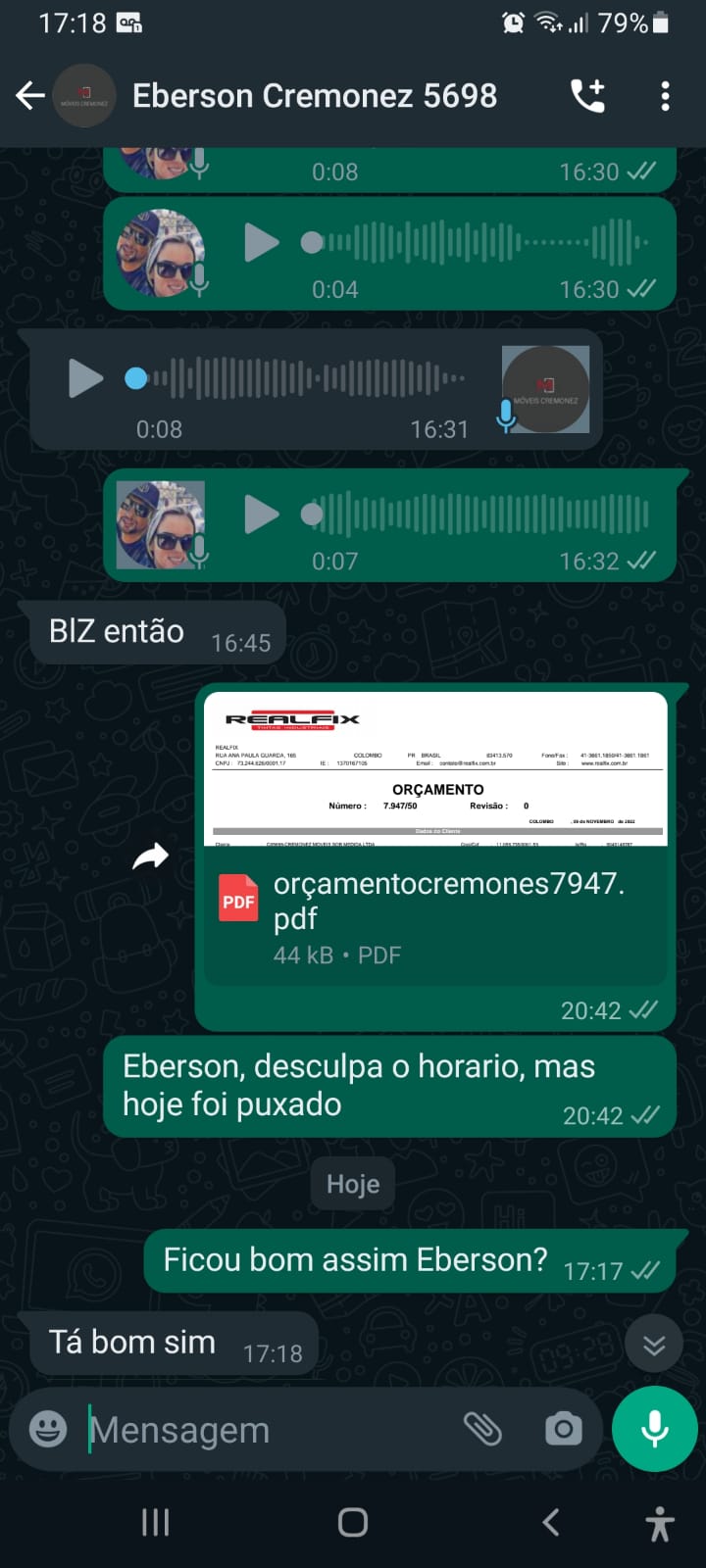The width and height of the screenshot is (706, 1568).
Task: Start a call with Eberson
Action: 587,95
